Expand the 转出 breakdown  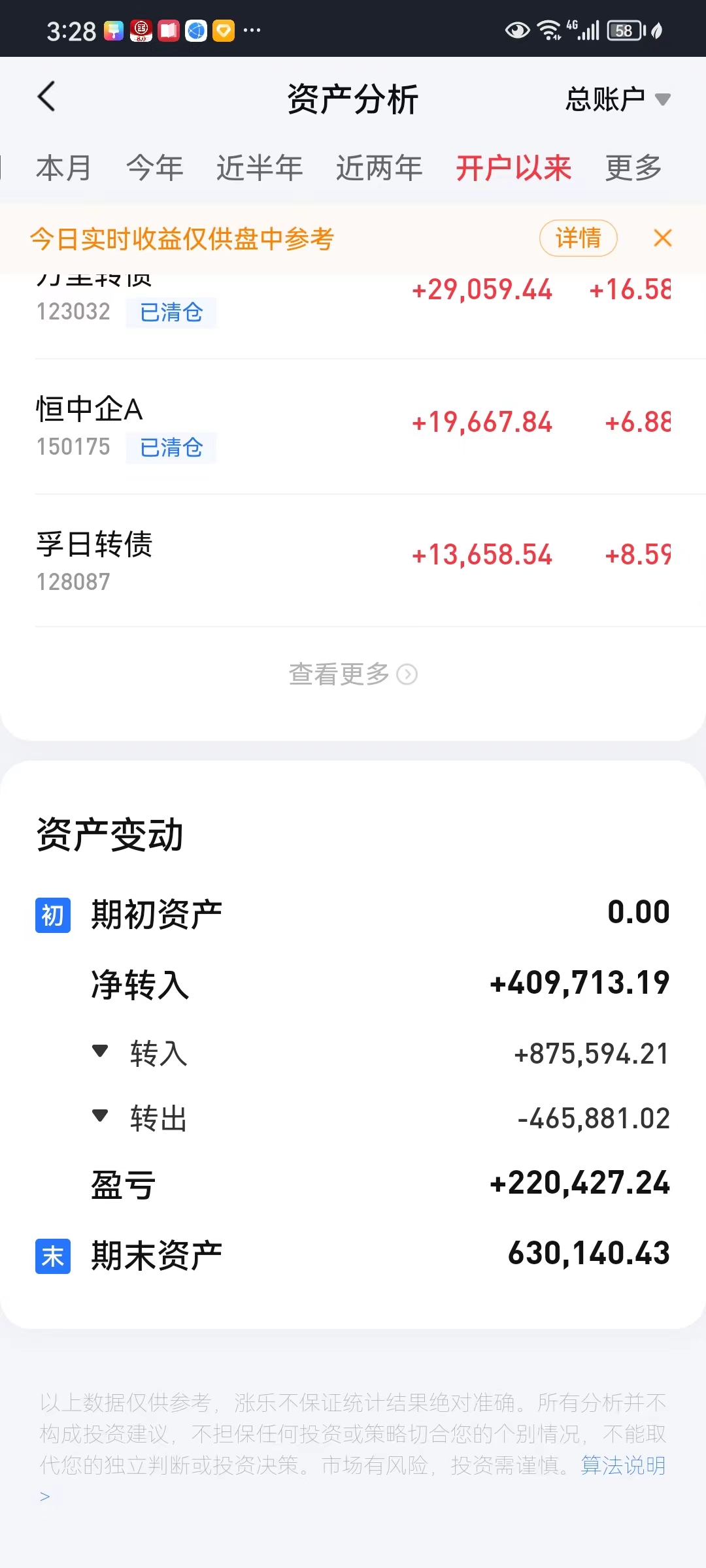(101, 1116)
